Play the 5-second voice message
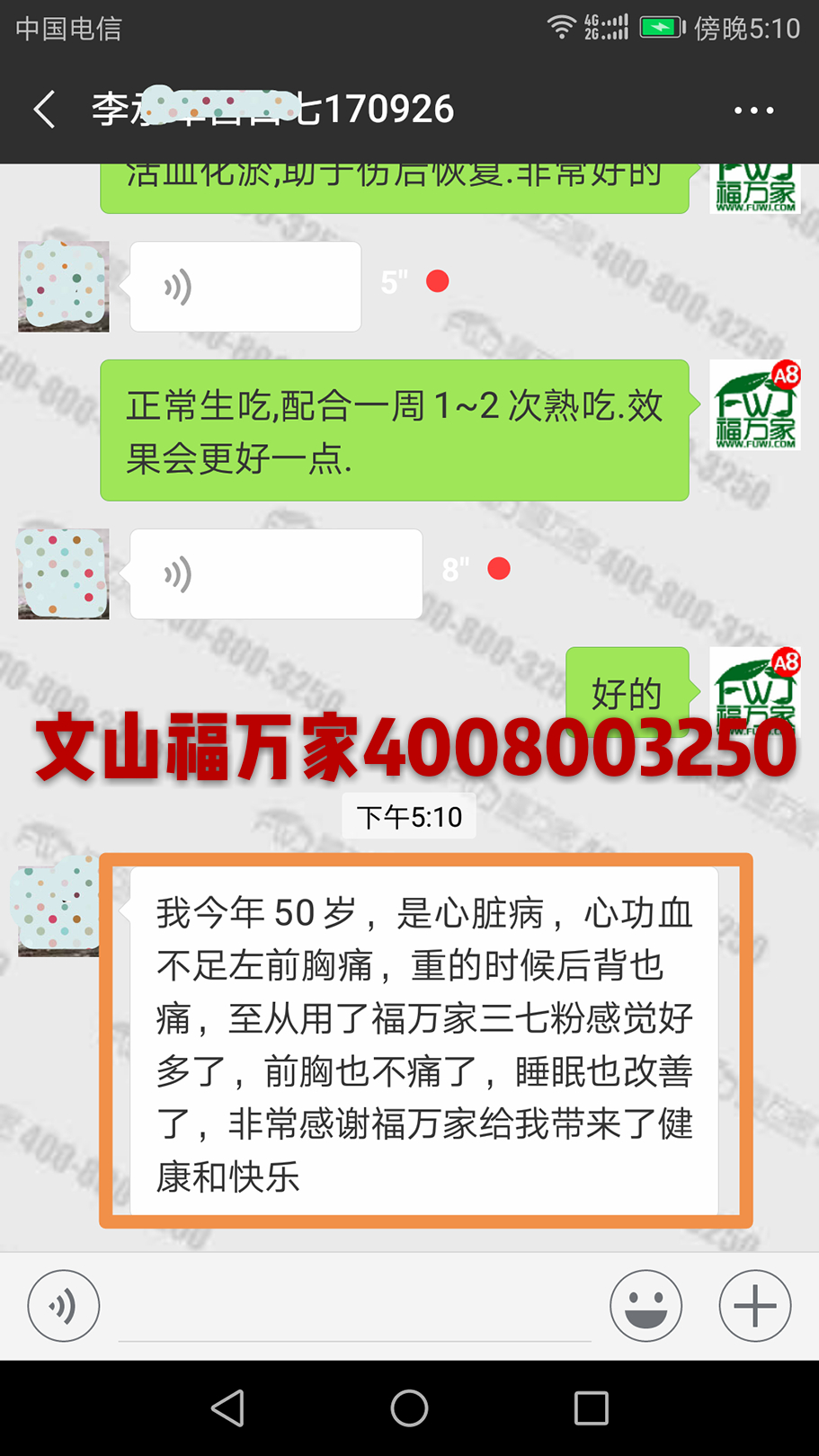Screen dimensions: 819x1456 (245, 287)
